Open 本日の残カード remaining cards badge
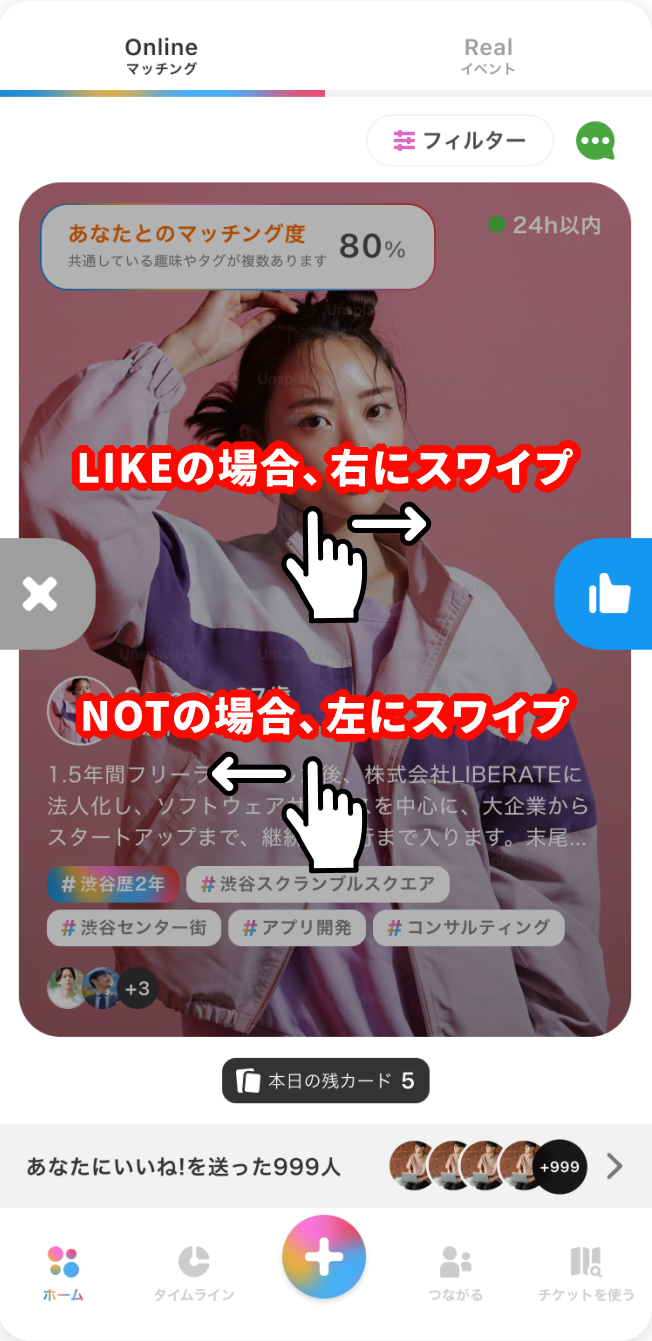 tap(326, 1081)
